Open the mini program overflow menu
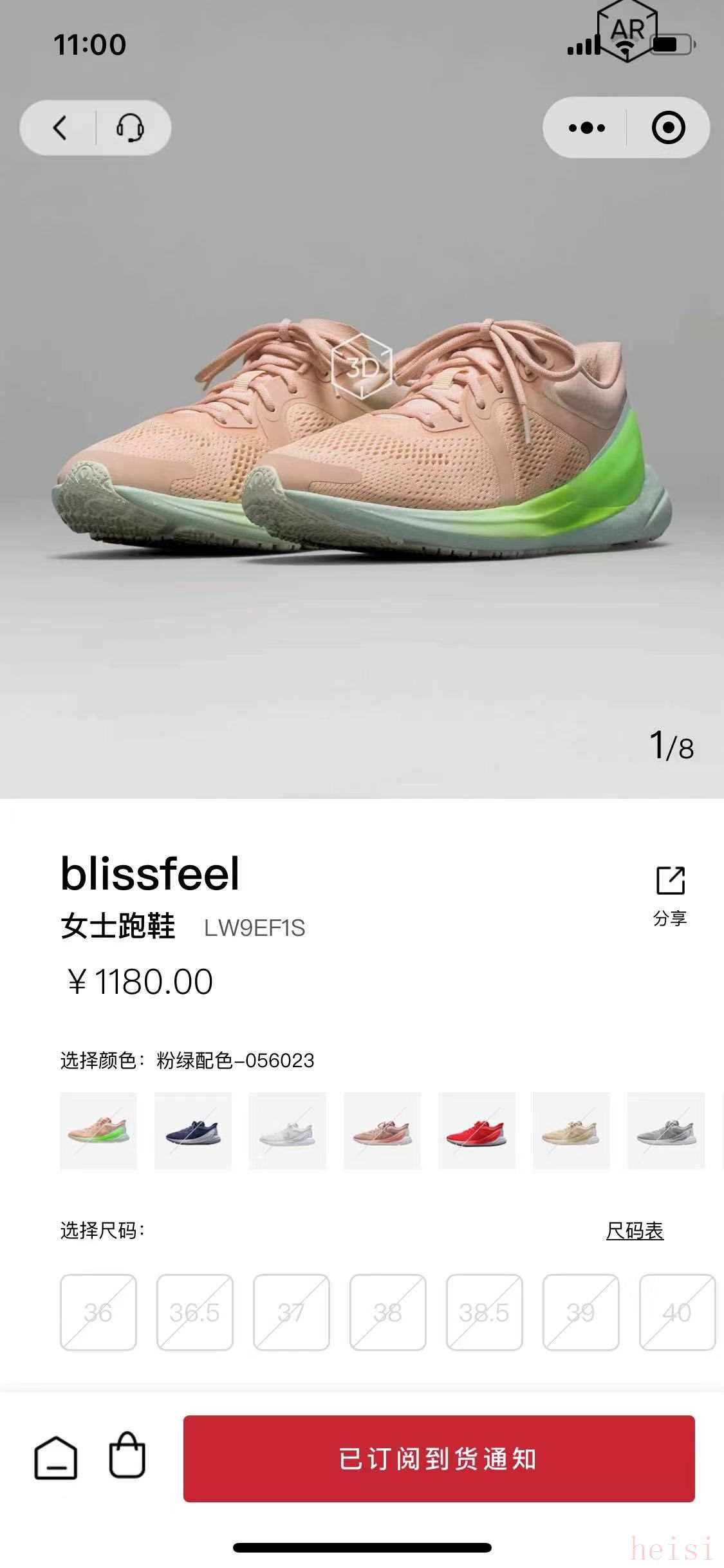The image size is (724, 1568). 586,127
